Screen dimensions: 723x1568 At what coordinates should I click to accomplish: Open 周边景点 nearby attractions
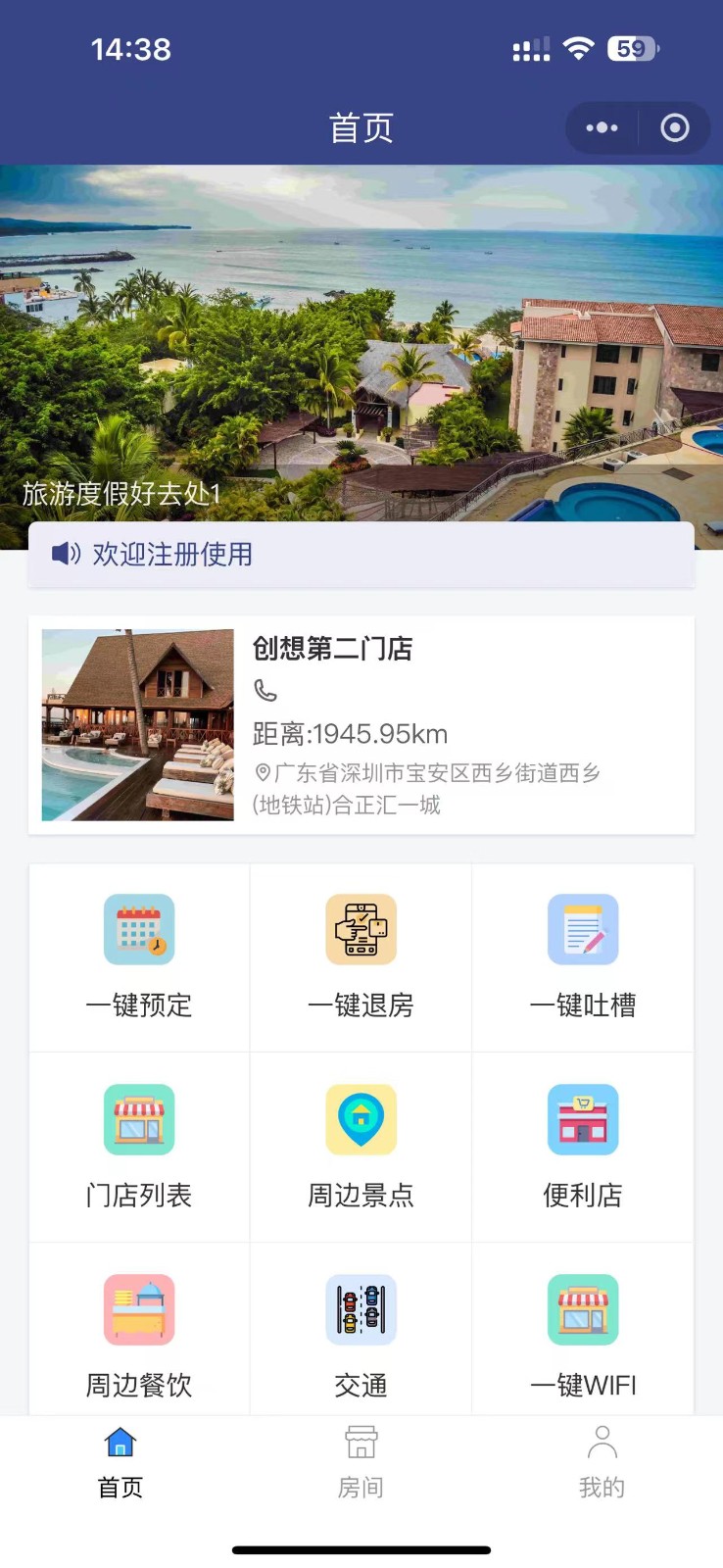pos(361,1148)
